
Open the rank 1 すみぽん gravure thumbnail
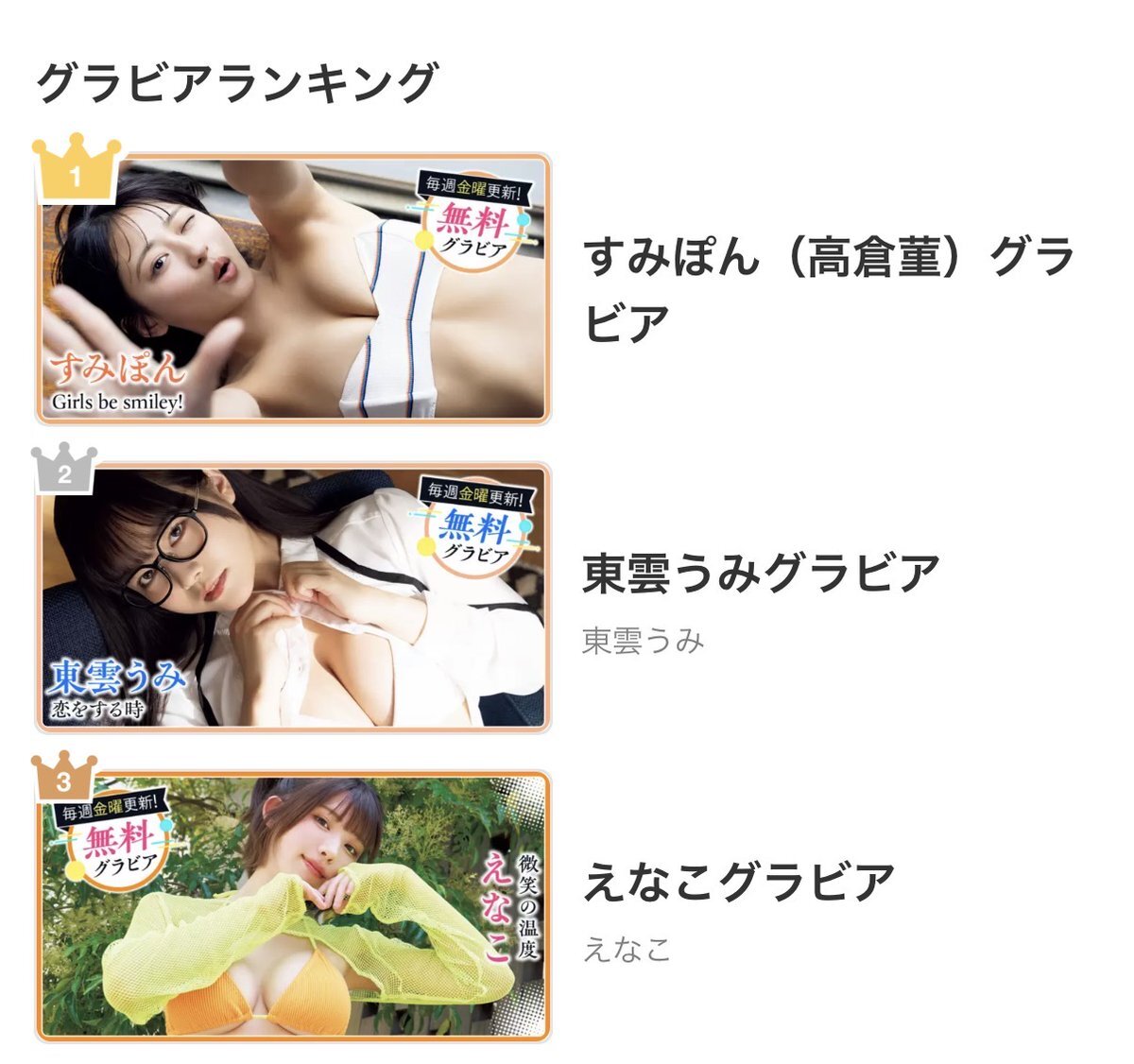coord(293,288)
